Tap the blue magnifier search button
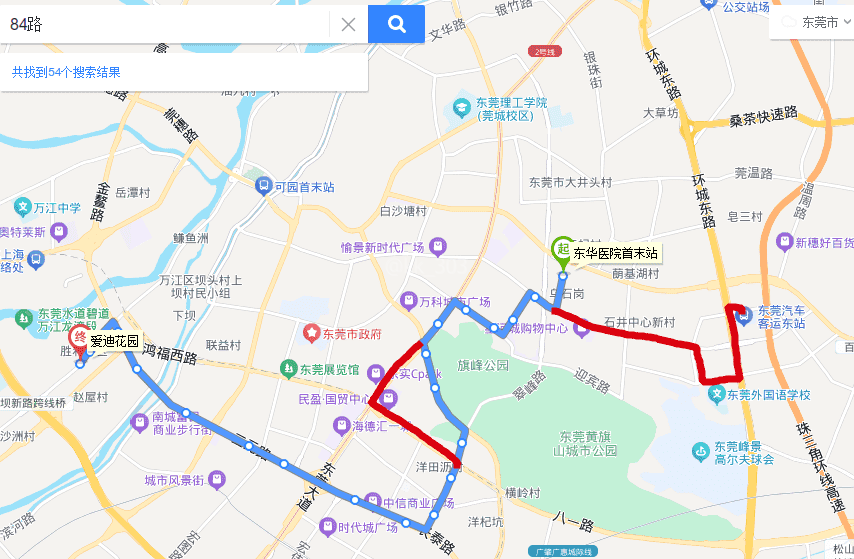 (x=396, y=24)
